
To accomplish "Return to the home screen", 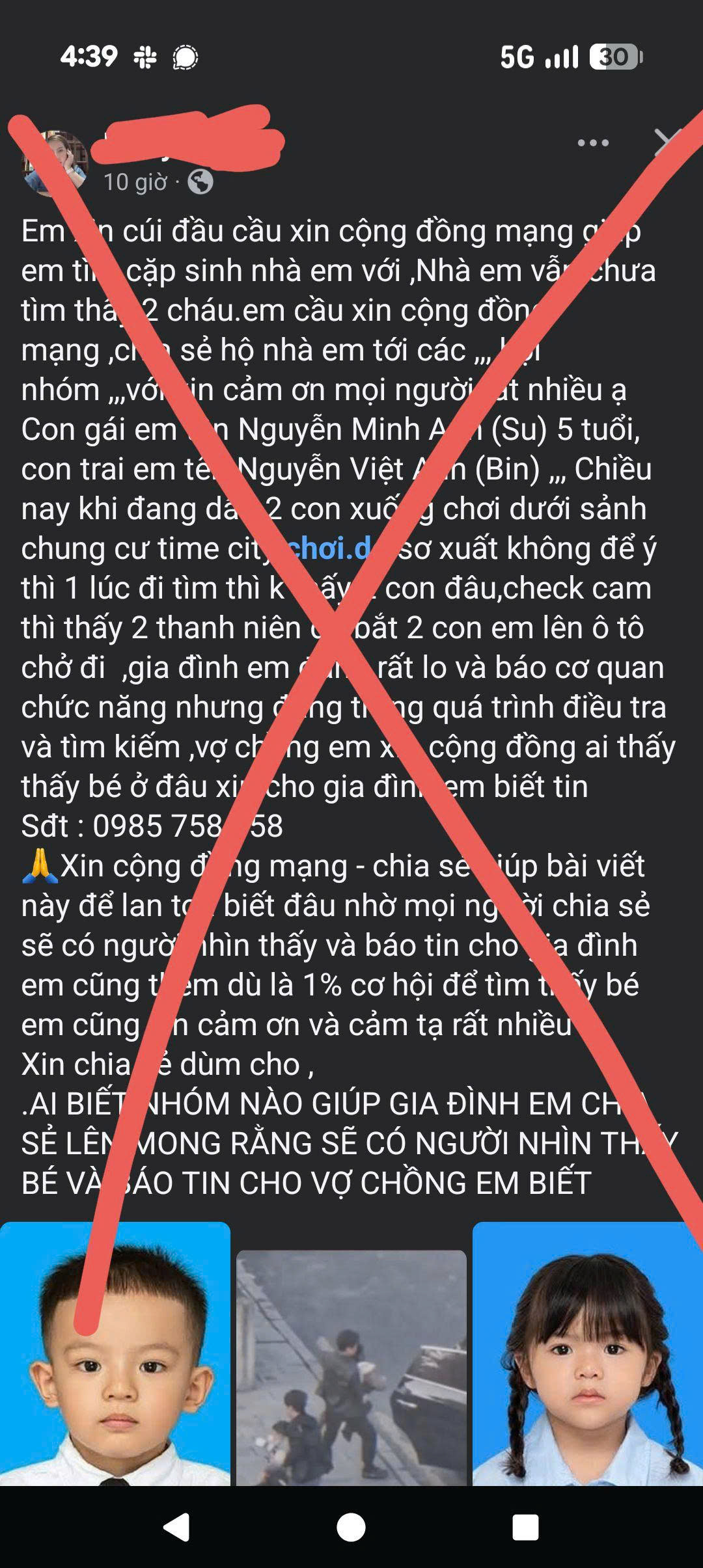I will 351,1527.
